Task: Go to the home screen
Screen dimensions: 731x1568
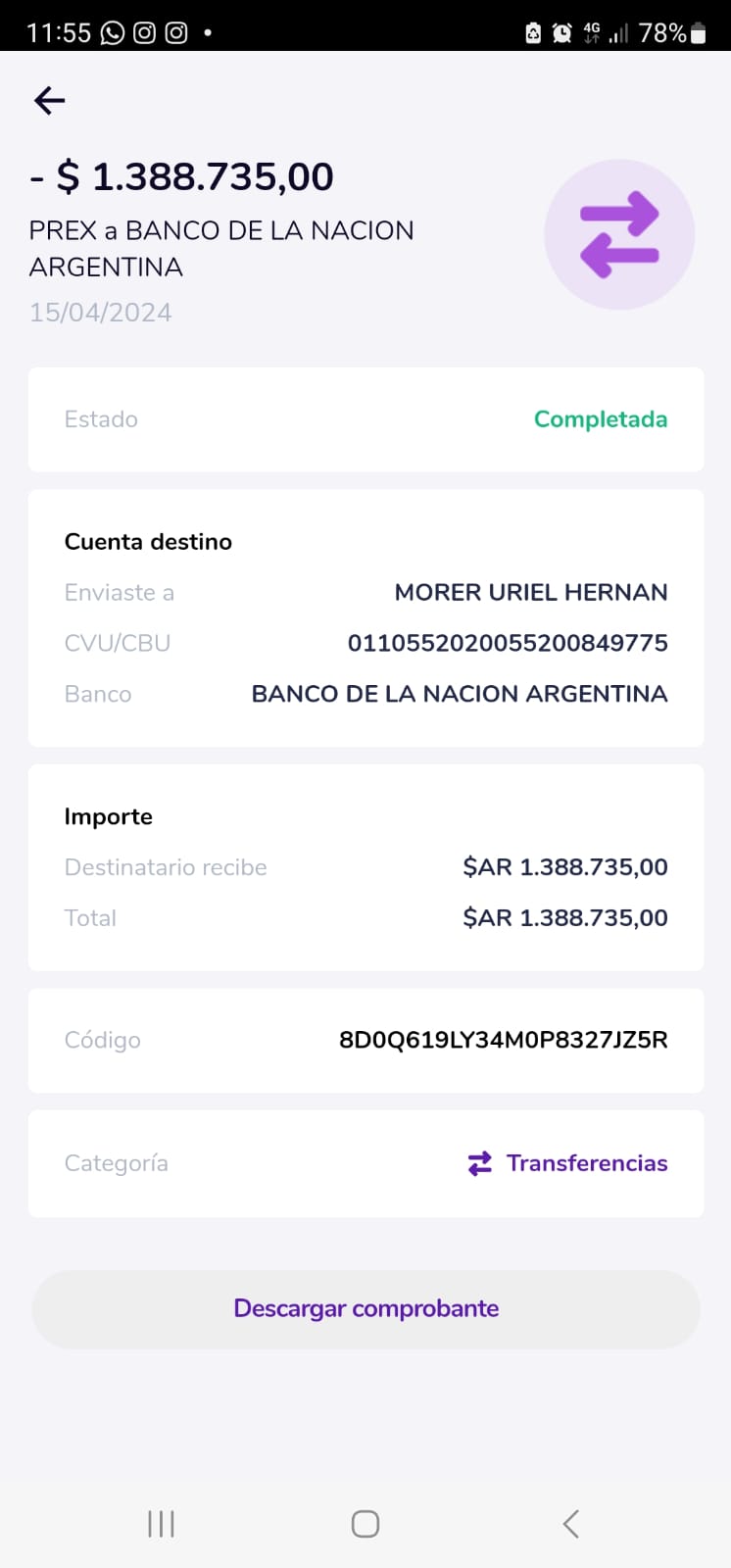Action: pos(365,1524)
